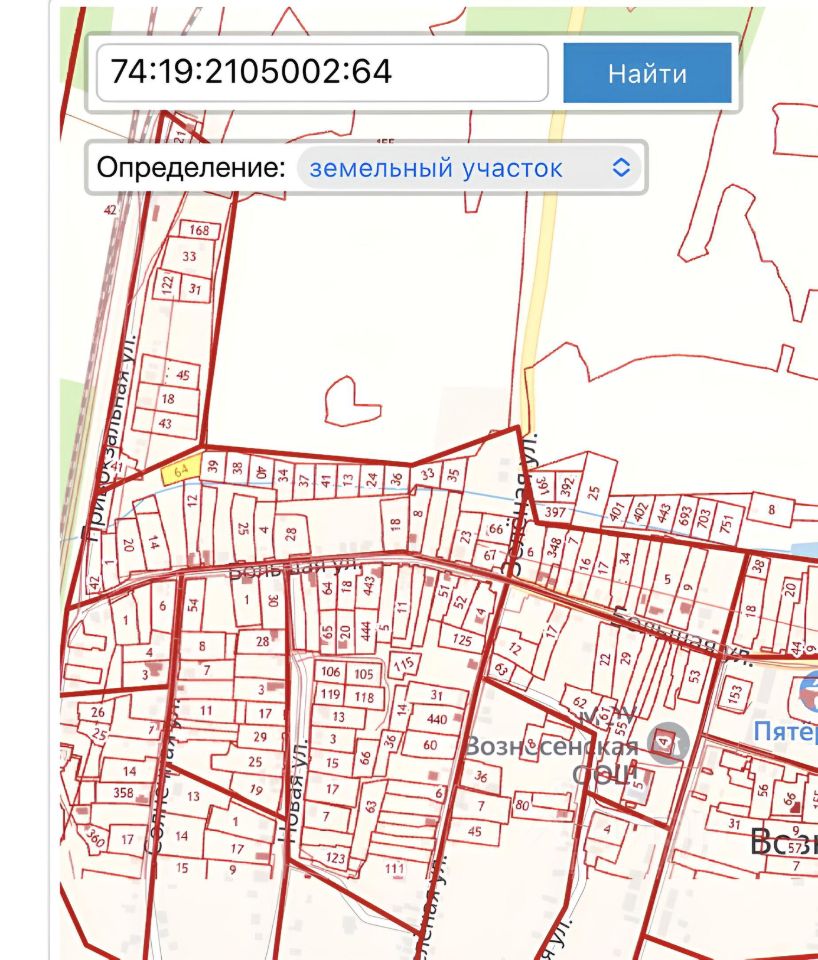The image size is (818, 960).
Task: Tap the cadastral number search field
Action: (x=320, y=72)
